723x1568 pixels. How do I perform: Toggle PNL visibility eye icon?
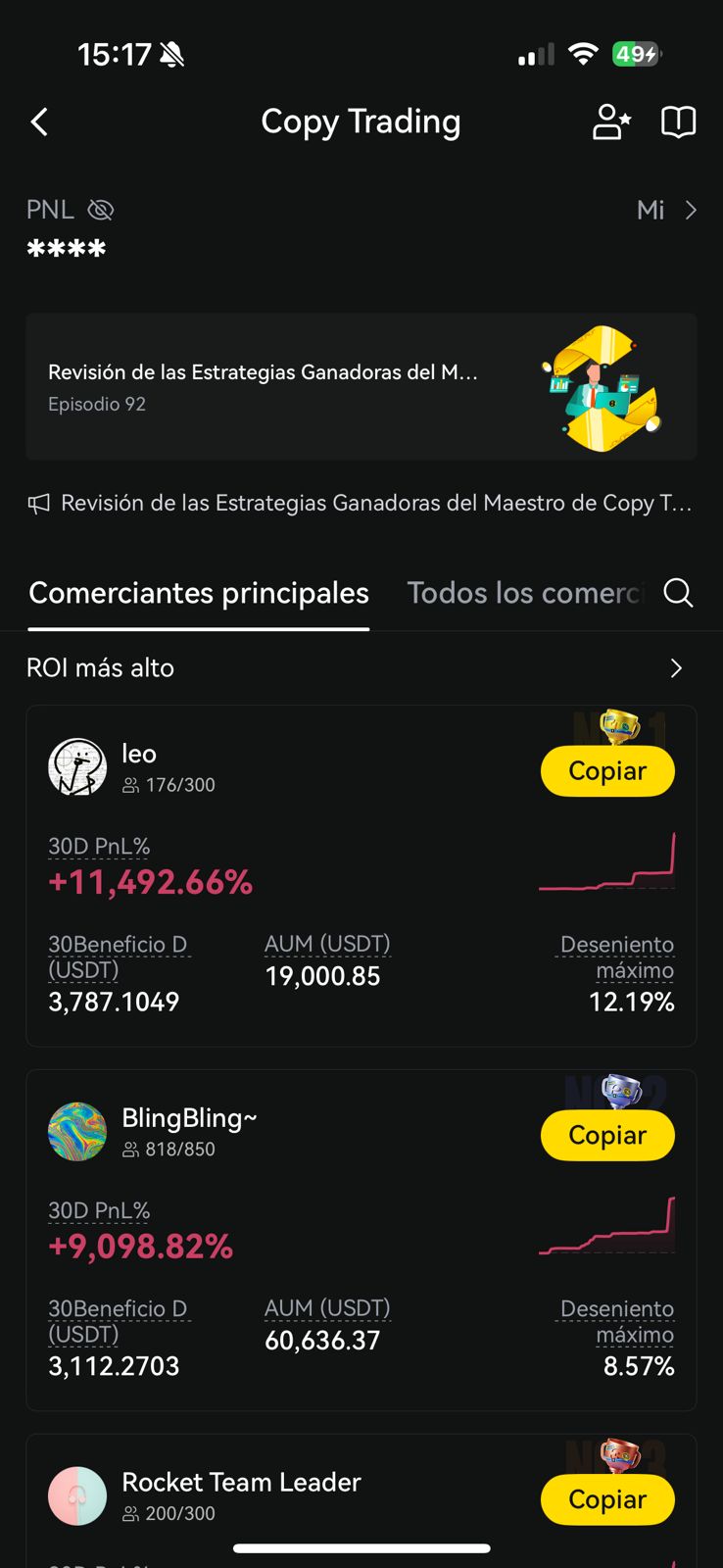point(101,210)
